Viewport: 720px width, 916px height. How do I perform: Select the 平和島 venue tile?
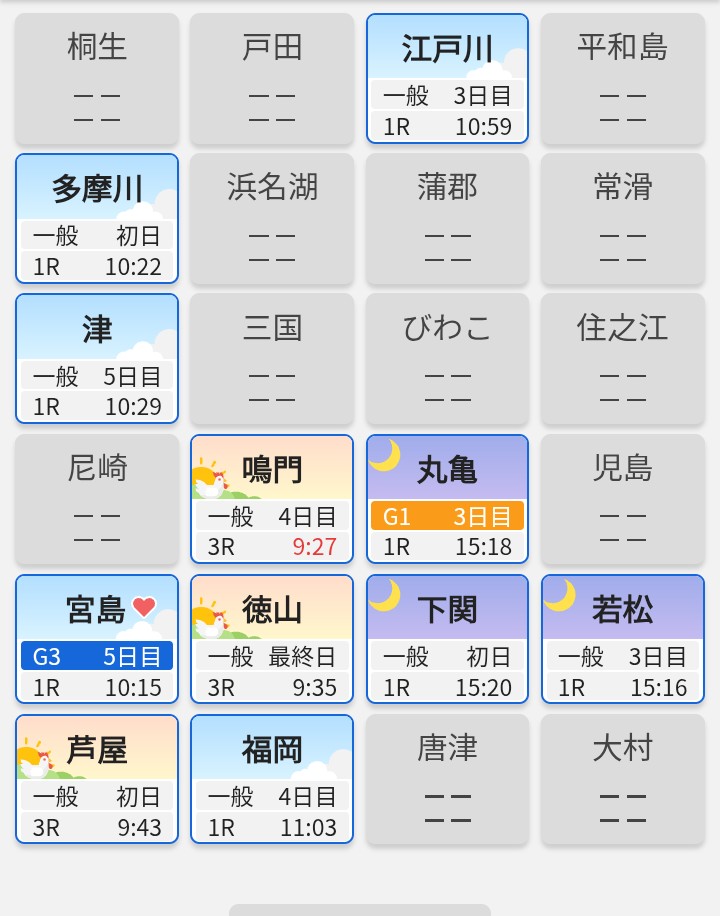coord(623,79)
